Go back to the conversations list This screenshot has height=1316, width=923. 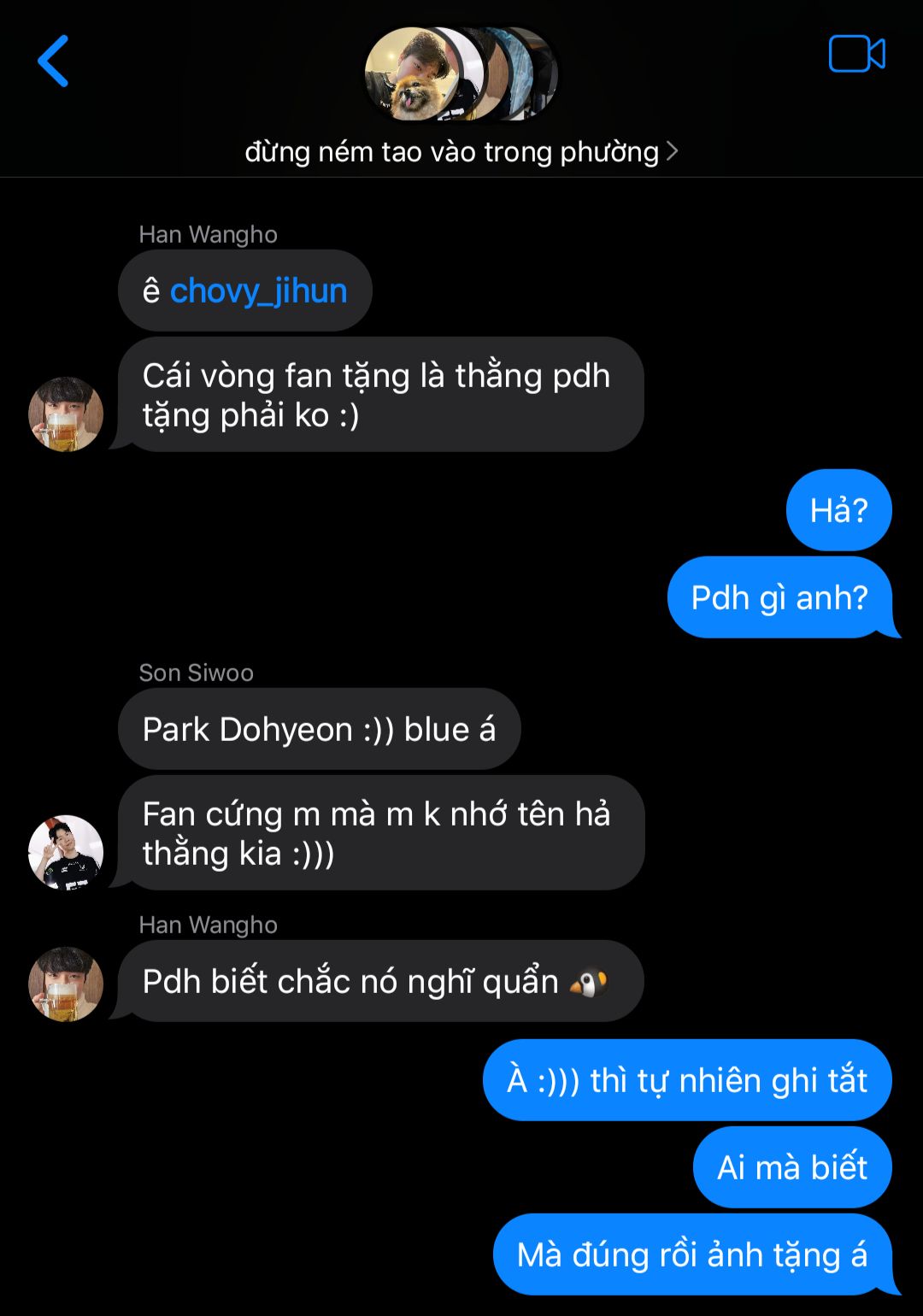(53, 62)
